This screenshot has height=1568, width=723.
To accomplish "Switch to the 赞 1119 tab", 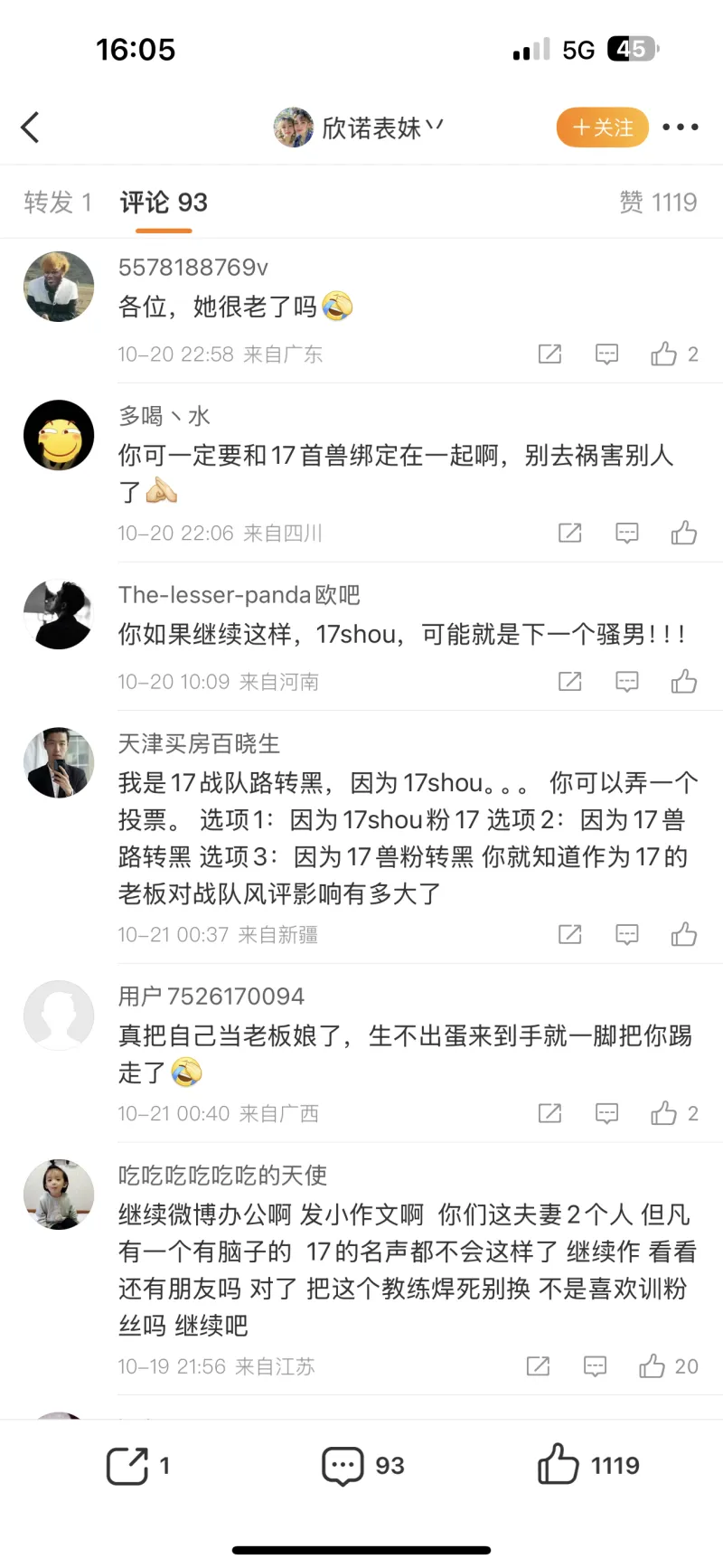I will (658, 203).
